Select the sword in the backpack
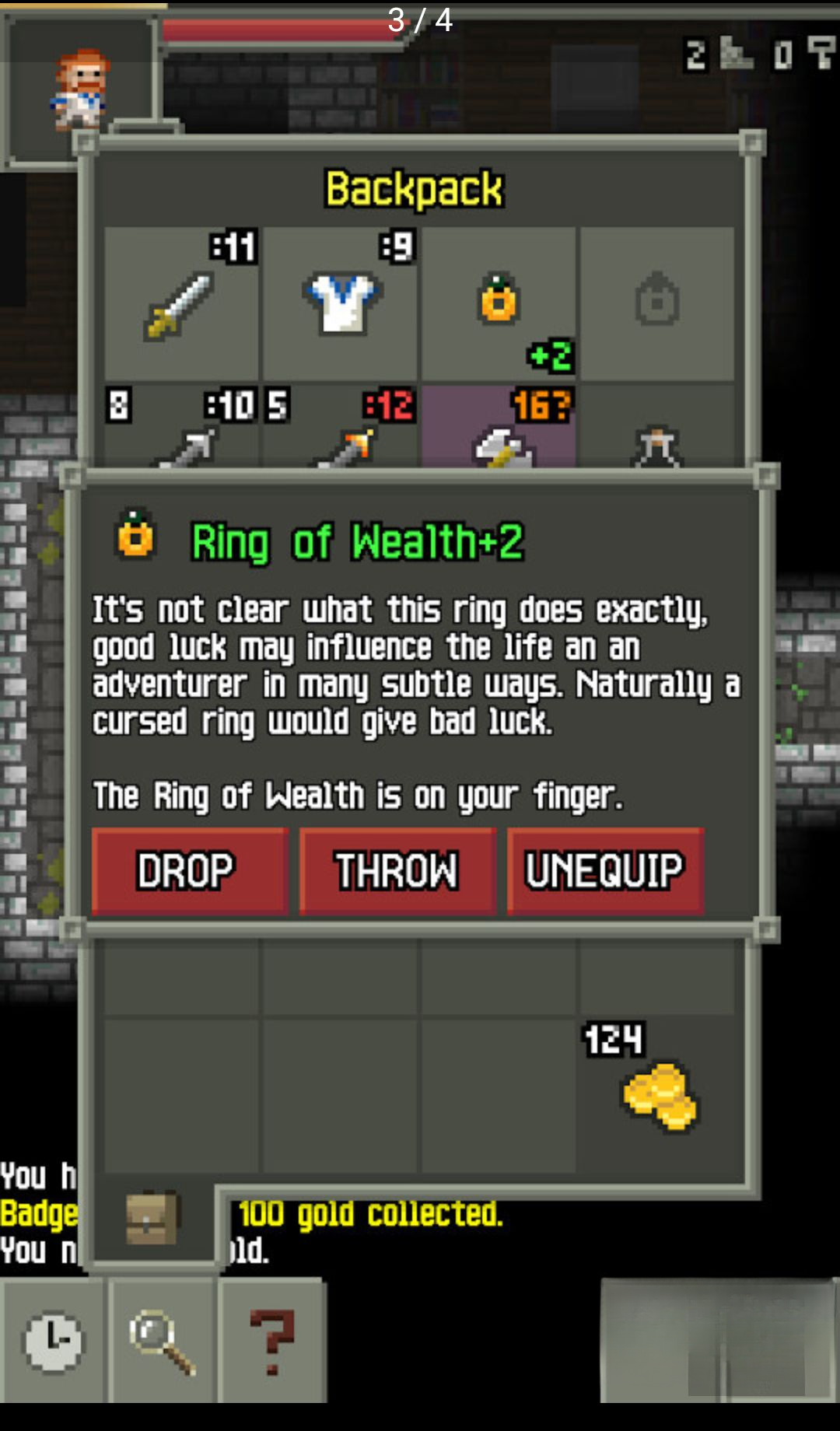The width and height of the screenshot is (840, 1431). pyautogui.click(x=181, y=304)
